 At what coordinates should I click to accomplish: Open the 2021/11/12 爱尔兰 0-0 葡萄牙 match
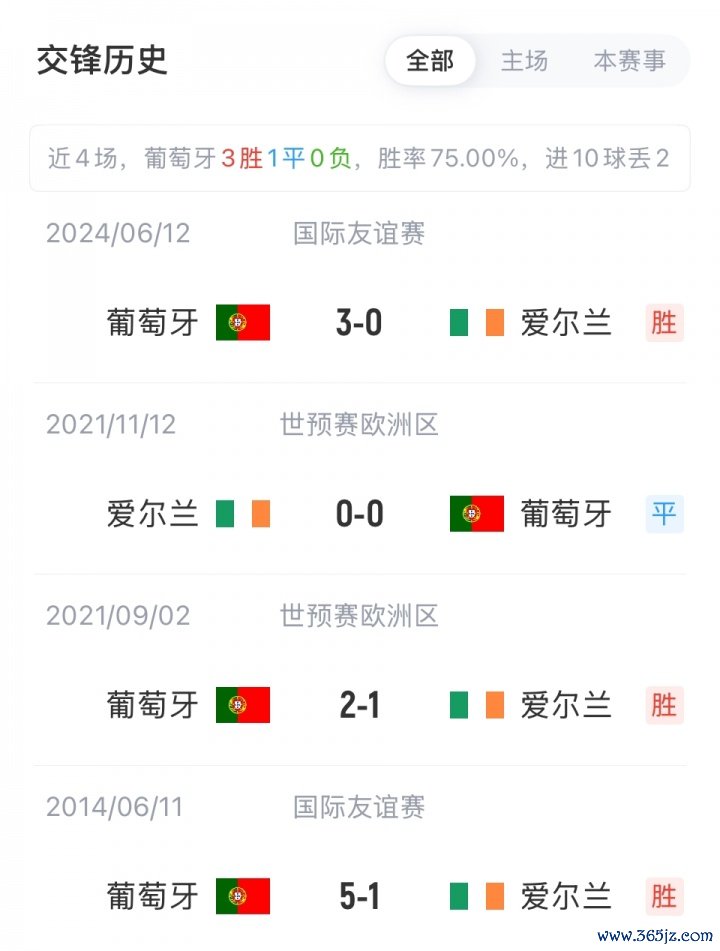(360, 514)
